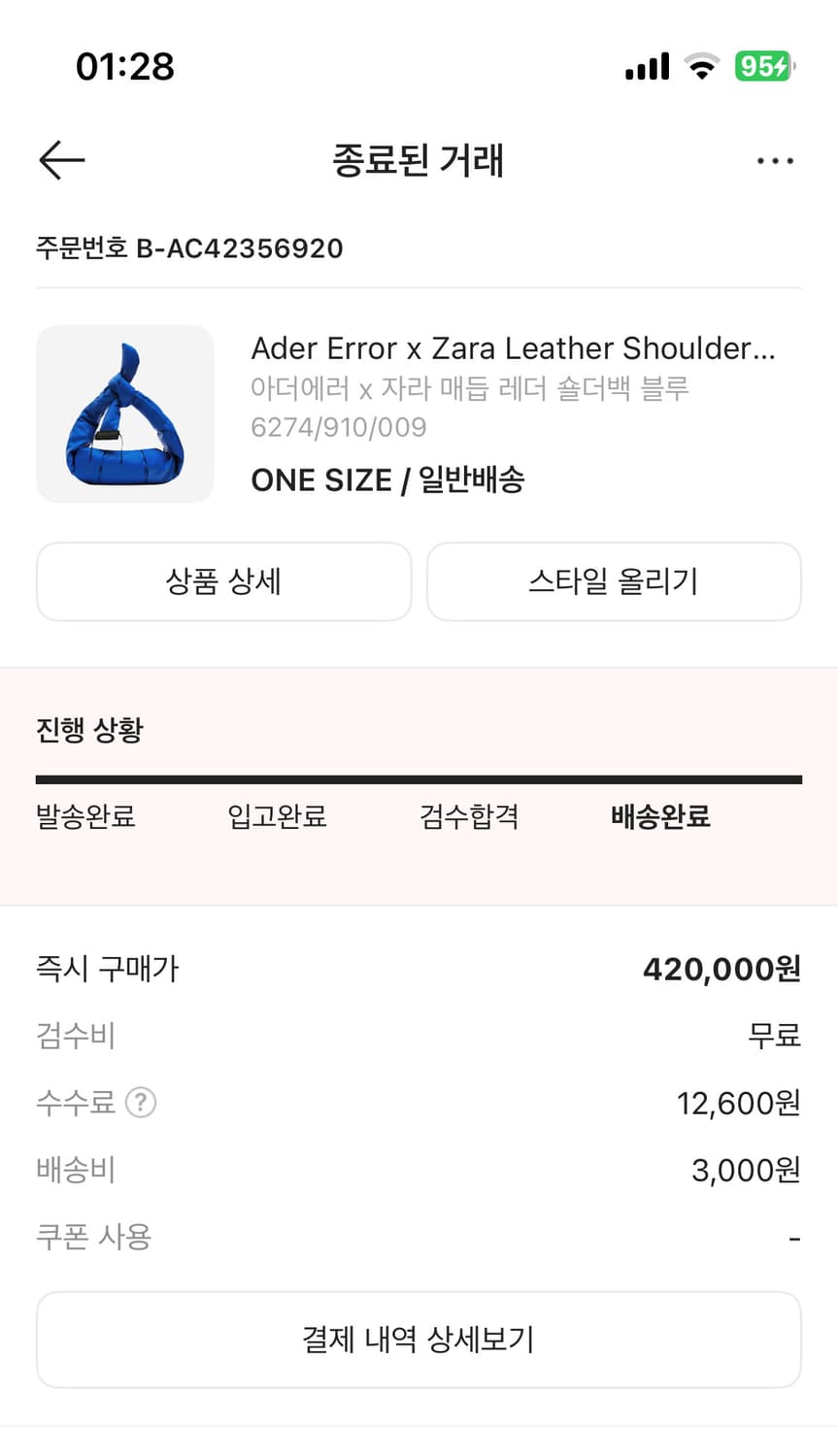The width and height of the screenshot is (838, 1456).
Task: Select the 배송완료 progress stage
Action: point(660,817)
